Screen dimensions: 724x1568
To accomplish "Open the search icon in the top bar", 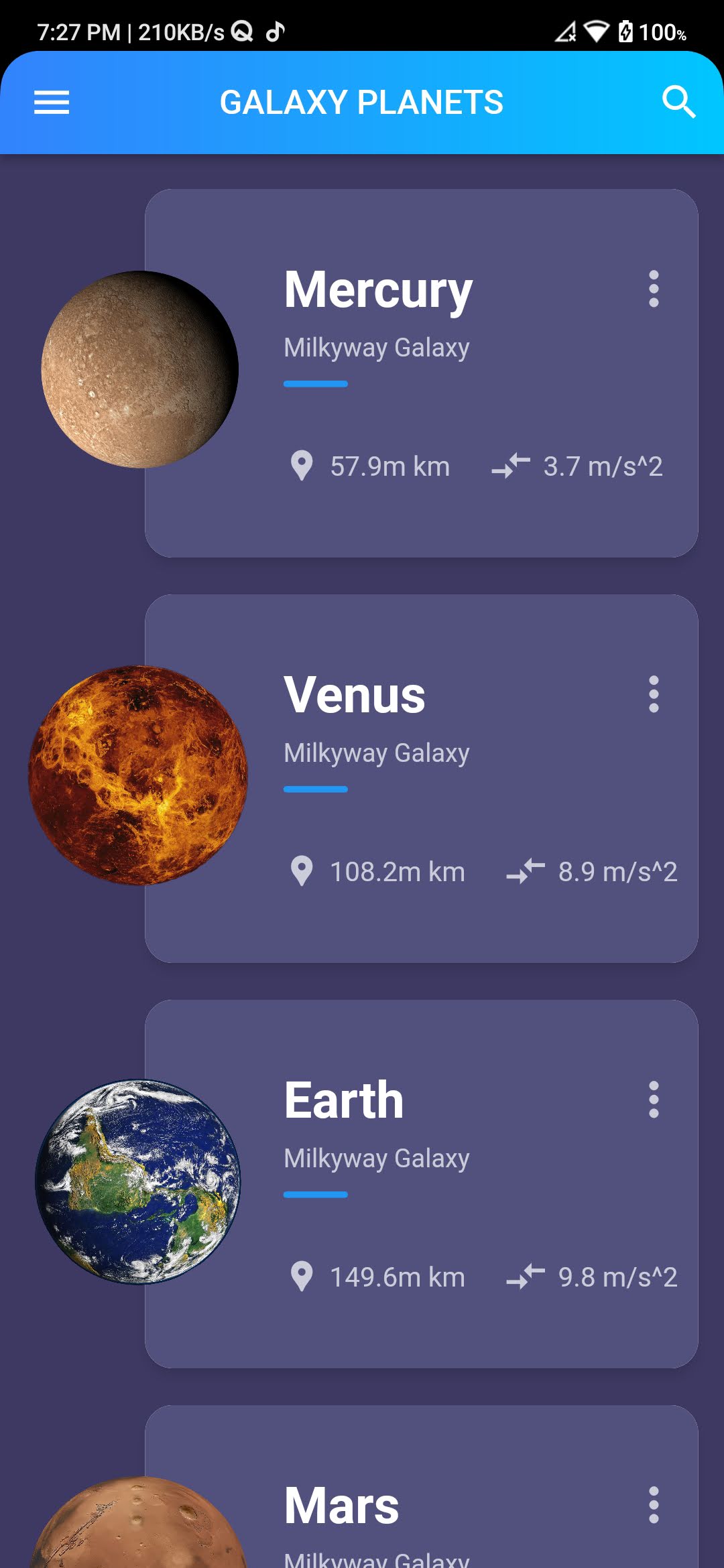I will click(678, 102).
